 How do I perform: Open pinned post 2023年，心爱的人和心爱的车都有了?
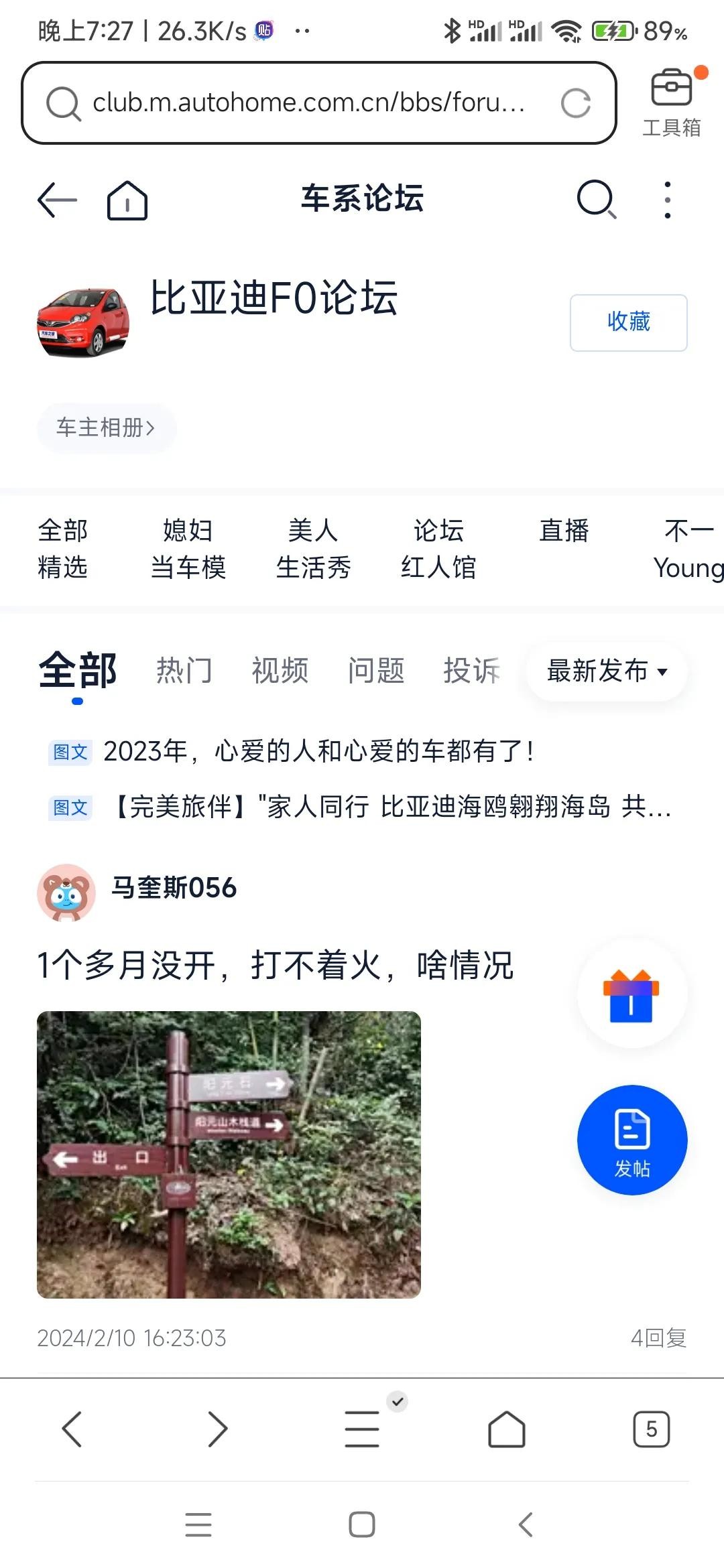318,751
